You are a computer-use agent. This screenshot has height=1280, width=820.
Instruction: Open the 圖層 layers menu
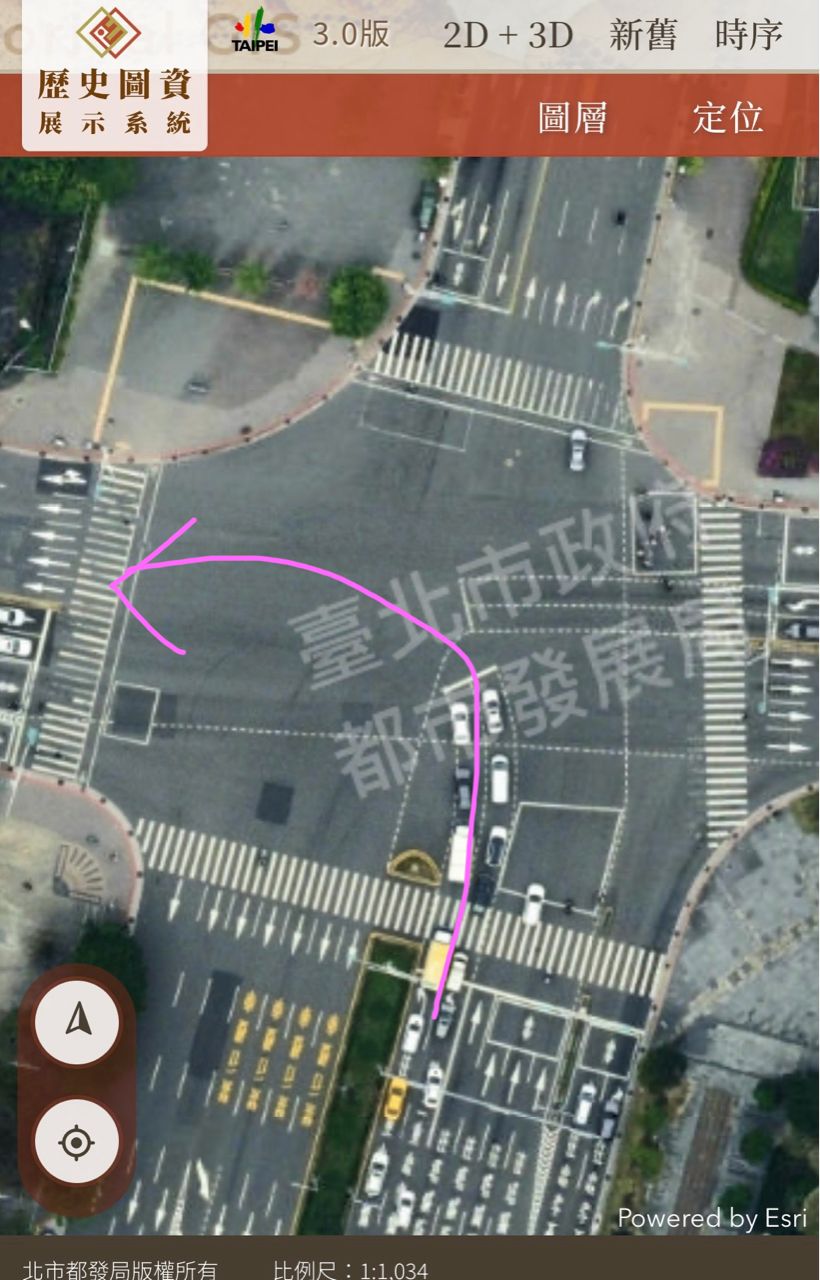(572, 118)
